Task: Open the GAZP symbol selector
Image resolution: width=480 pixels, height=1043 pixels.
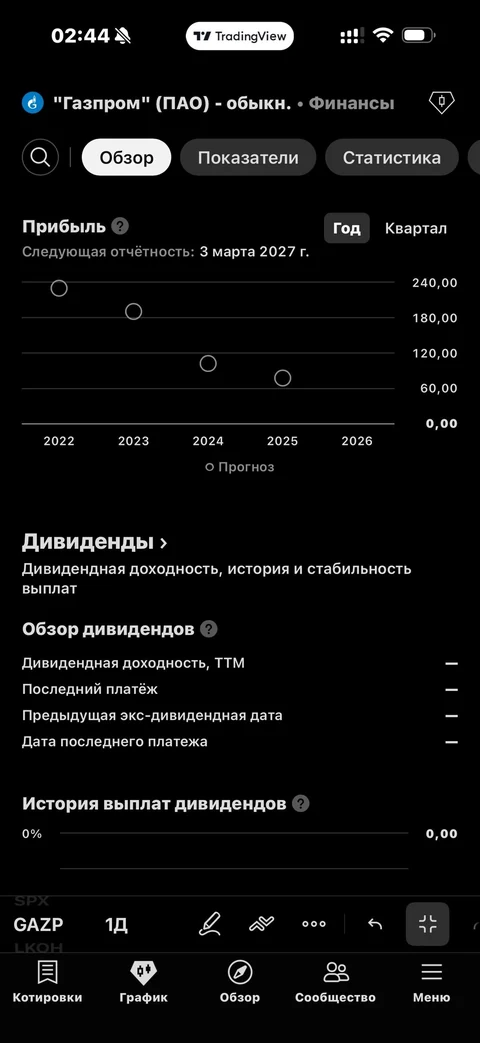Action: click(39, 924)
